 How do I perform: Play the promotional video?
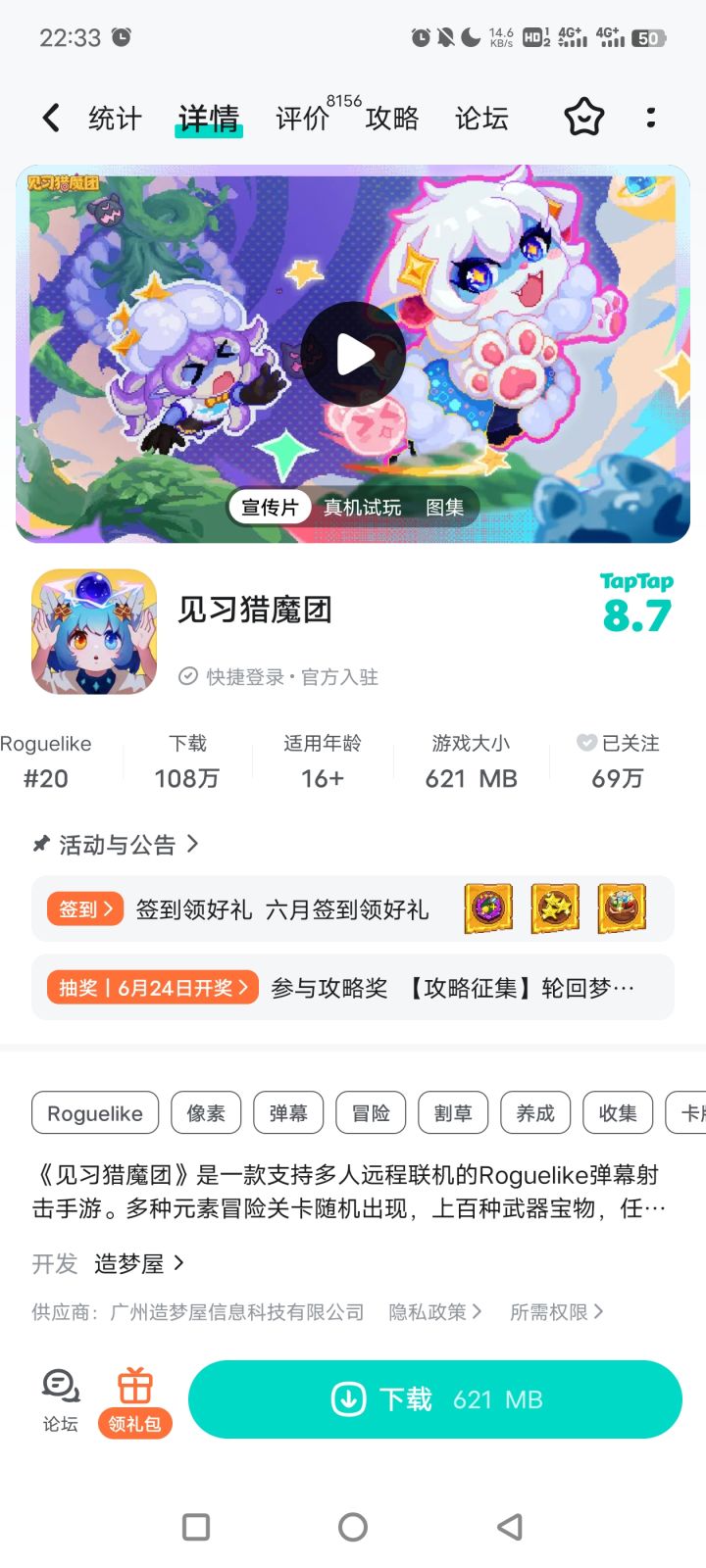353,356
